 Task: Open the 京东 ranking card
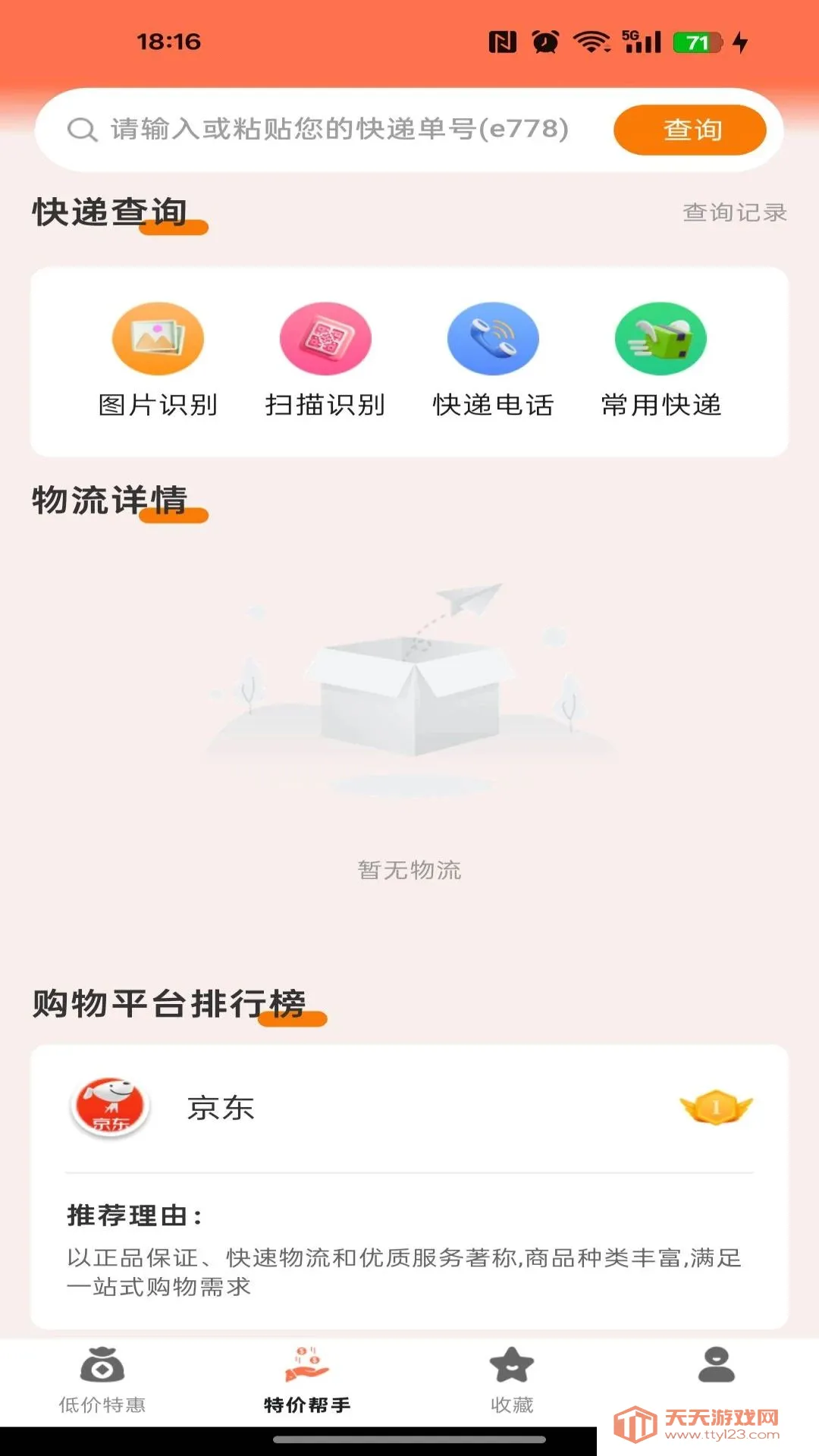(x=409, y=1186)
